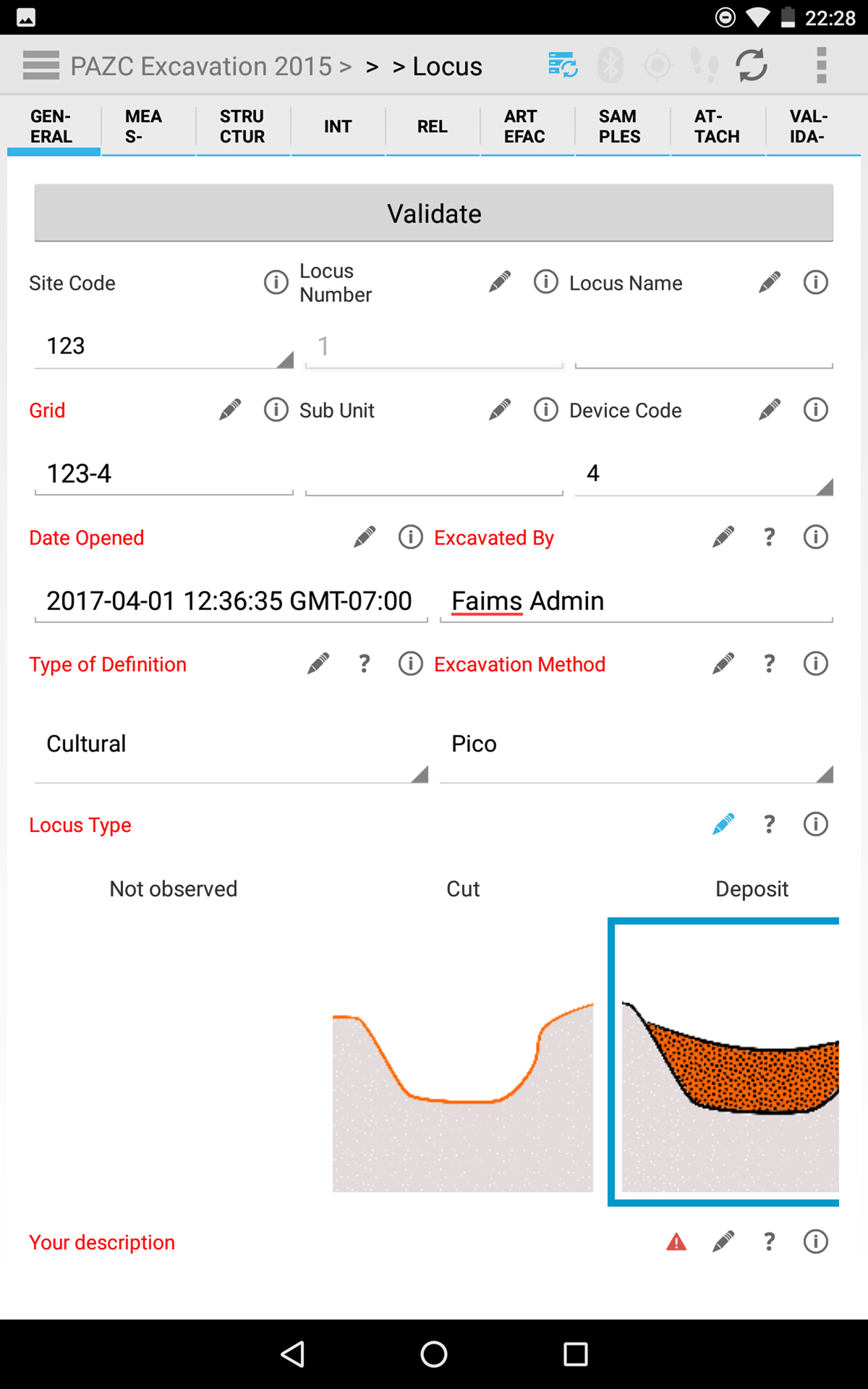Edit the Locus Name field
This screenshot has height=1389, width=868.
tap(703, 347)
